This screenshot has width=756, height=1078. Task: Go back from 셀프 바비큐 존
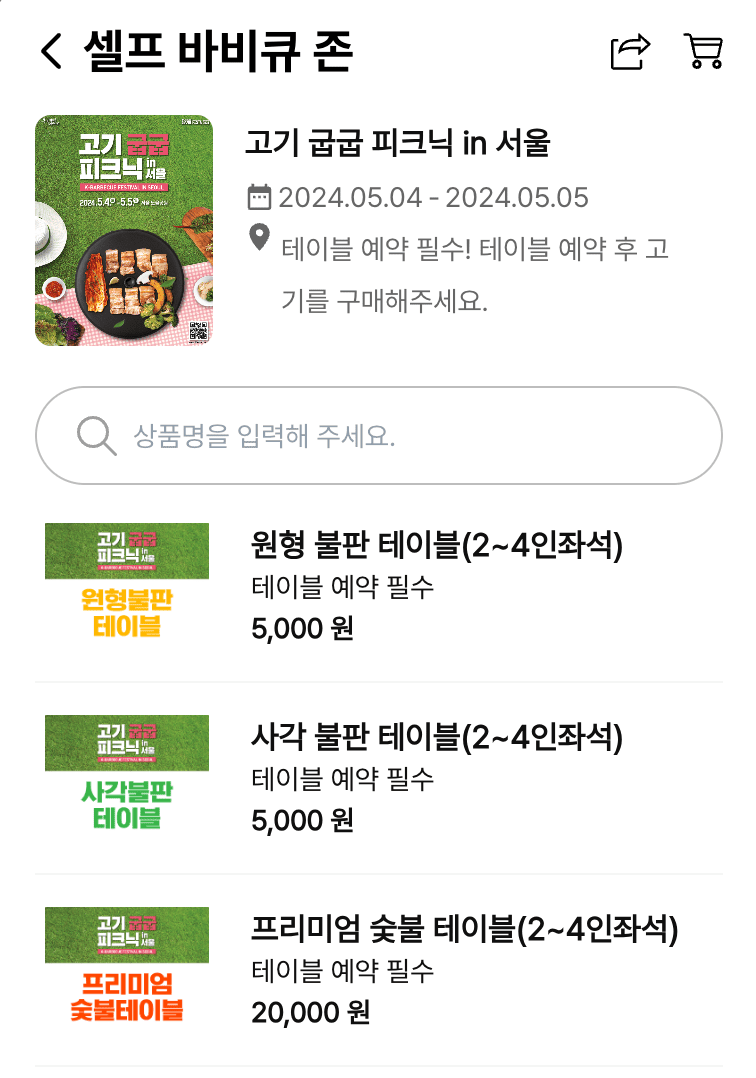click(51, 51)
